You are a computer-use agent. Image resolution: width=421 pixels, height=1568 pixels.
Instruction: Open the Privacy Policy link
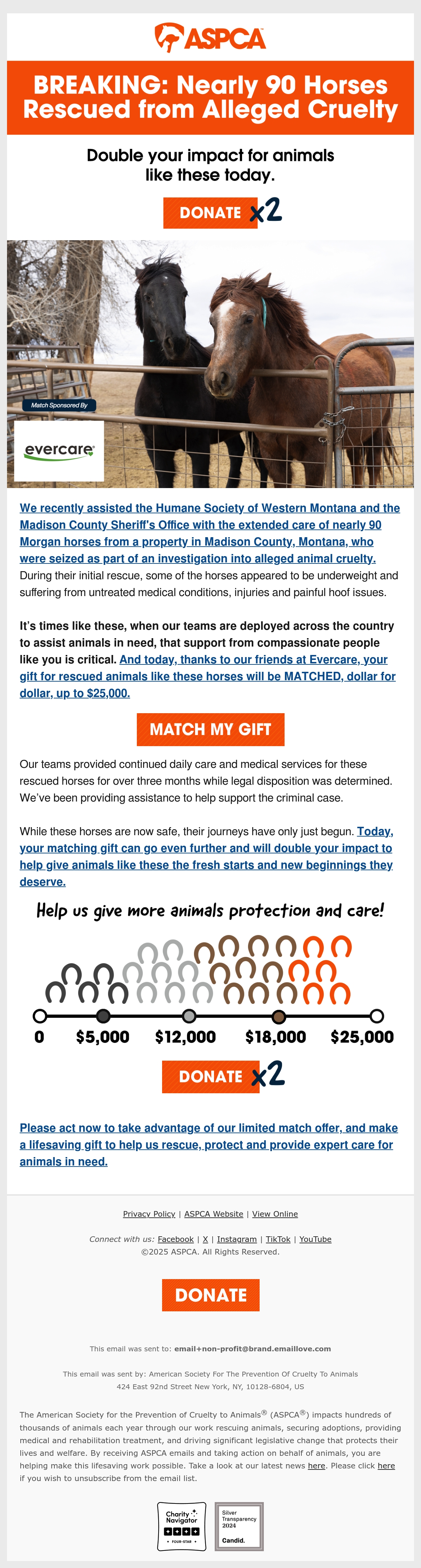coord(149,1214)
